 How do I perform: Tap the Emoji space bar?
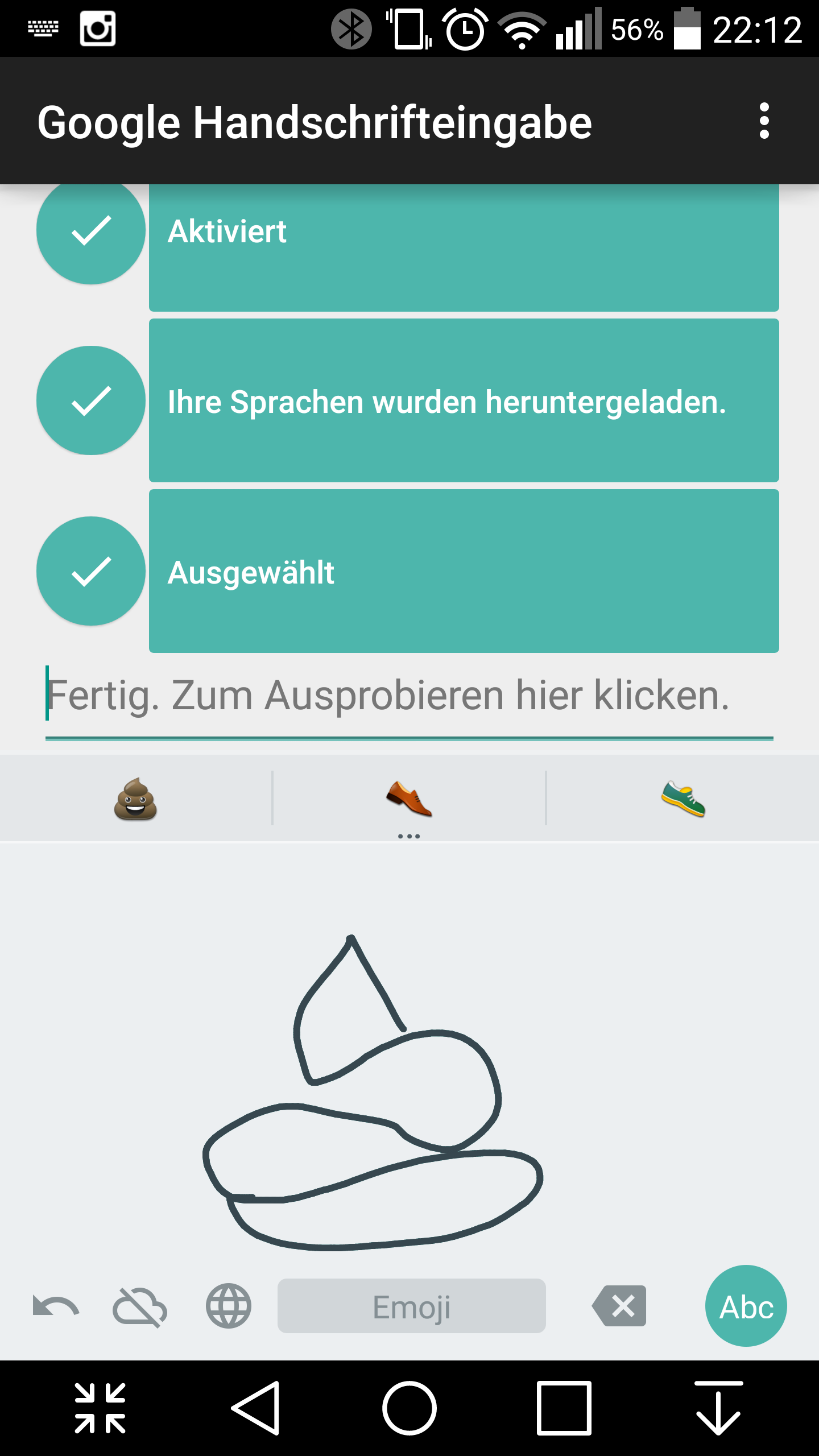point(411,1306)
